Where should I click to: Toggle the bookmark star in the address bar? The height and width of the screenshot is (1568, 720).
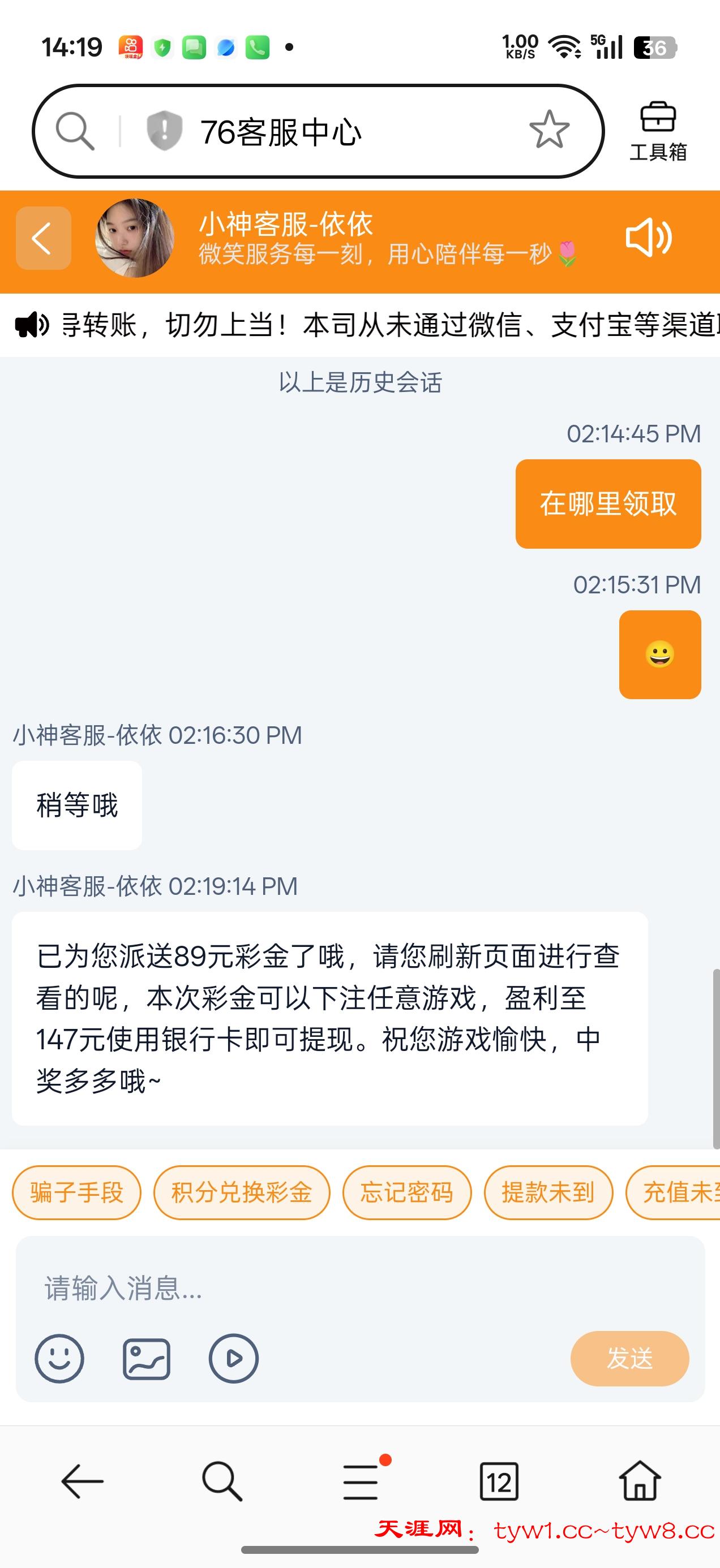[549, 130]
